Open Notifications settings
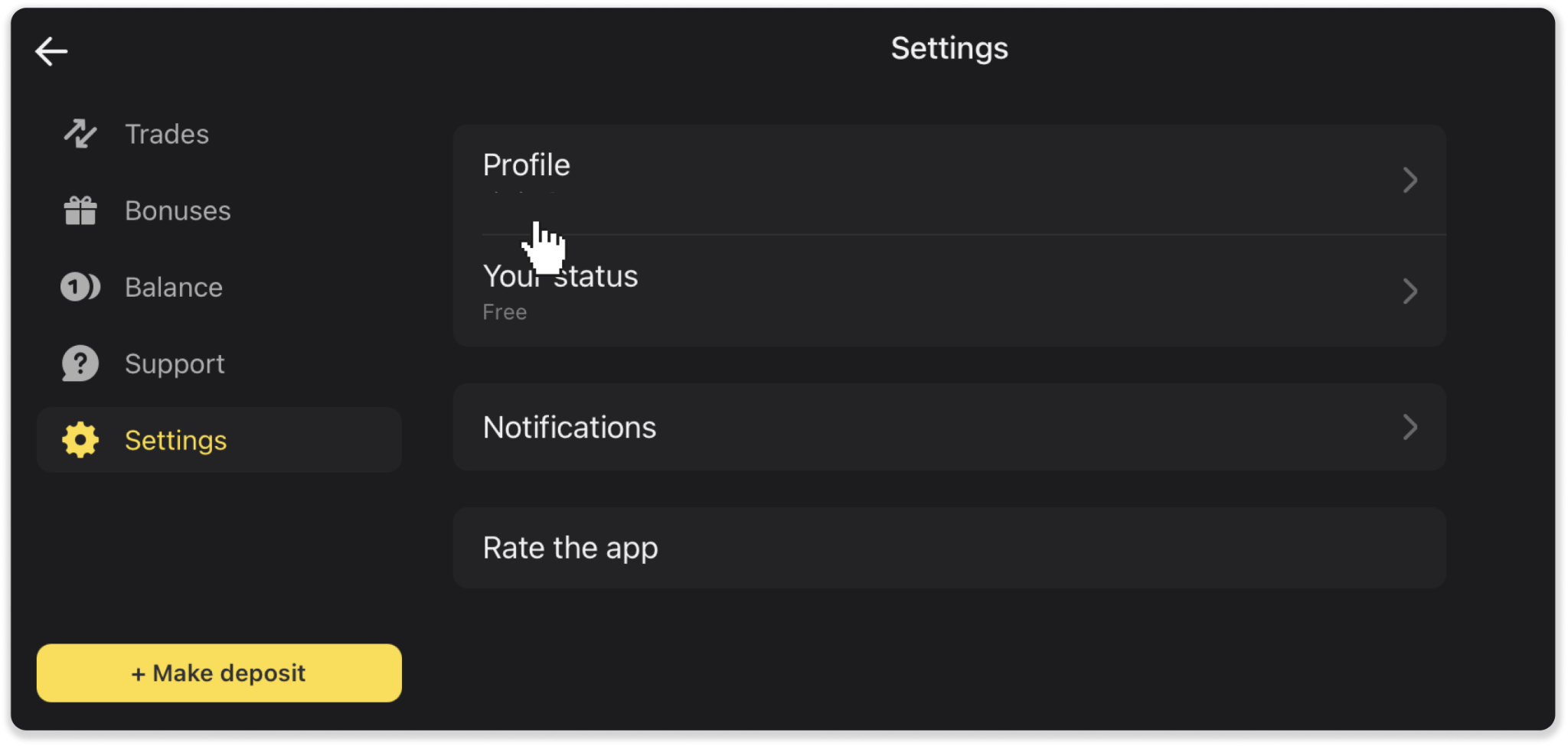 pos(949,427)
